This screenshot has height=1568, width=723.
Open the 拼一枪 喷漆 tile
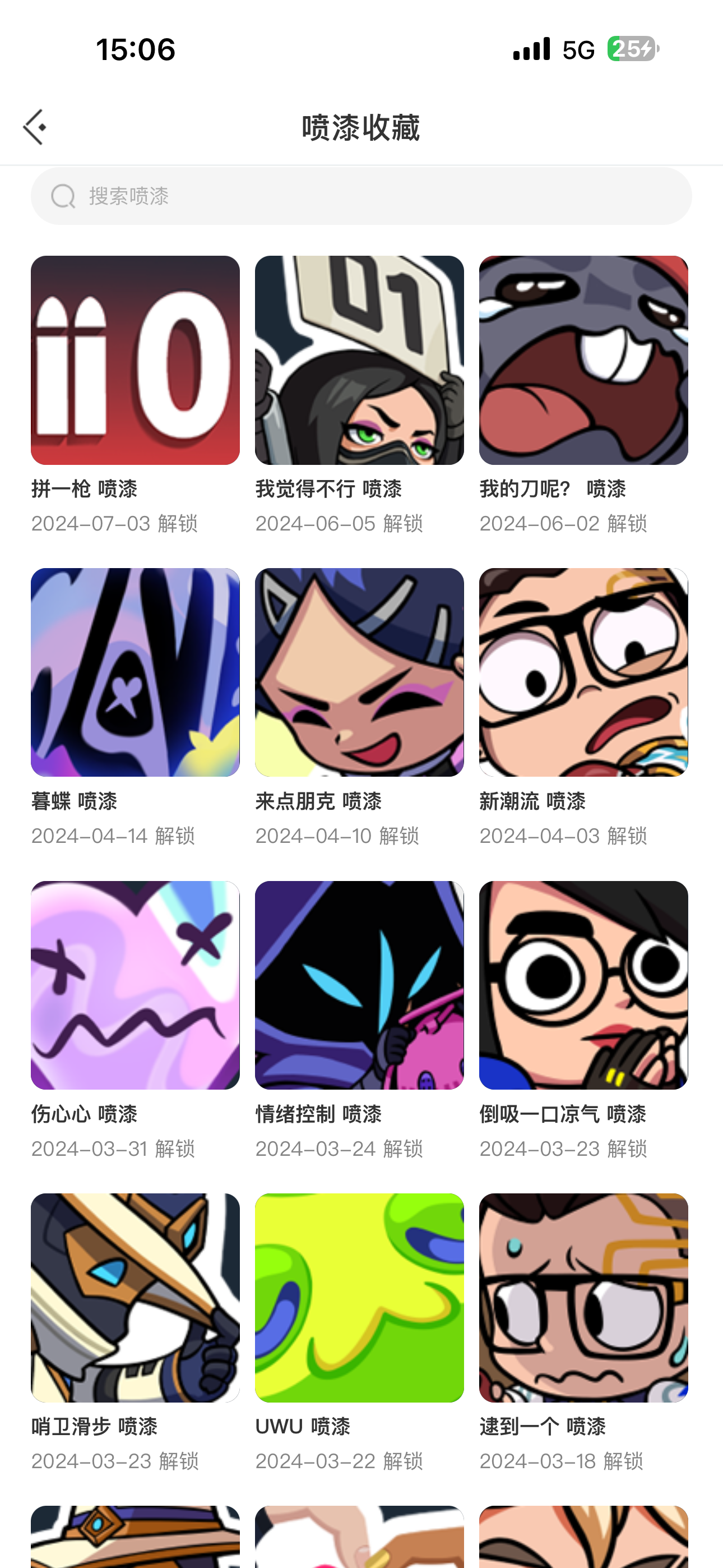pyautogui.click(x=135, y=361)
